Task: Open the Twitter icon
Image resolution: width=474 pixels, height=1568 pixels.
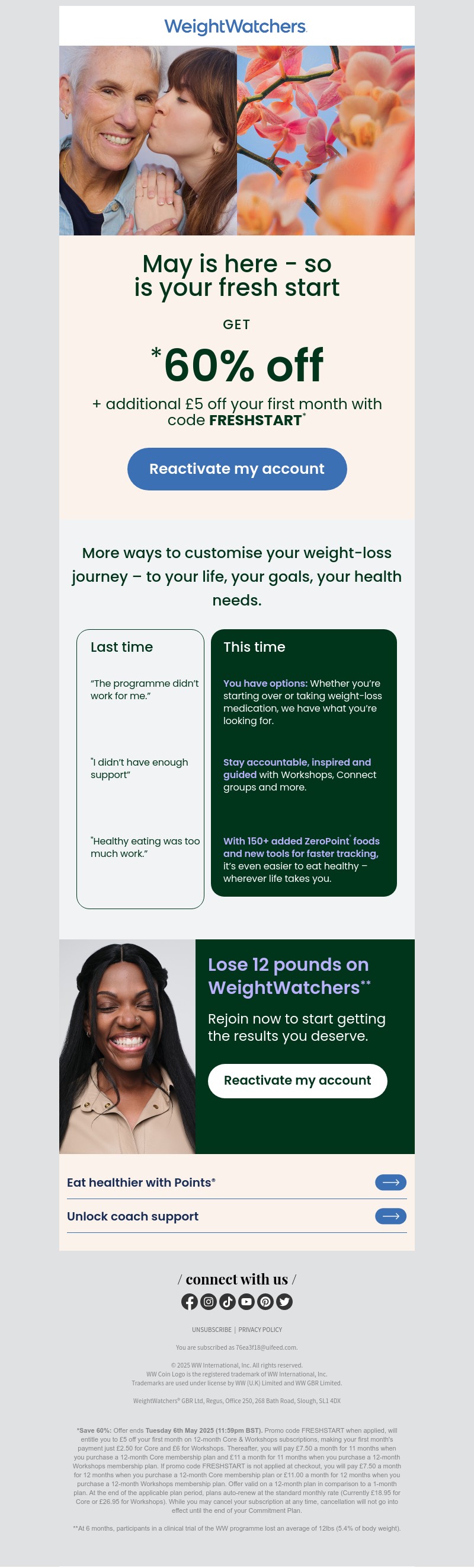Action: coord(284,1301)
